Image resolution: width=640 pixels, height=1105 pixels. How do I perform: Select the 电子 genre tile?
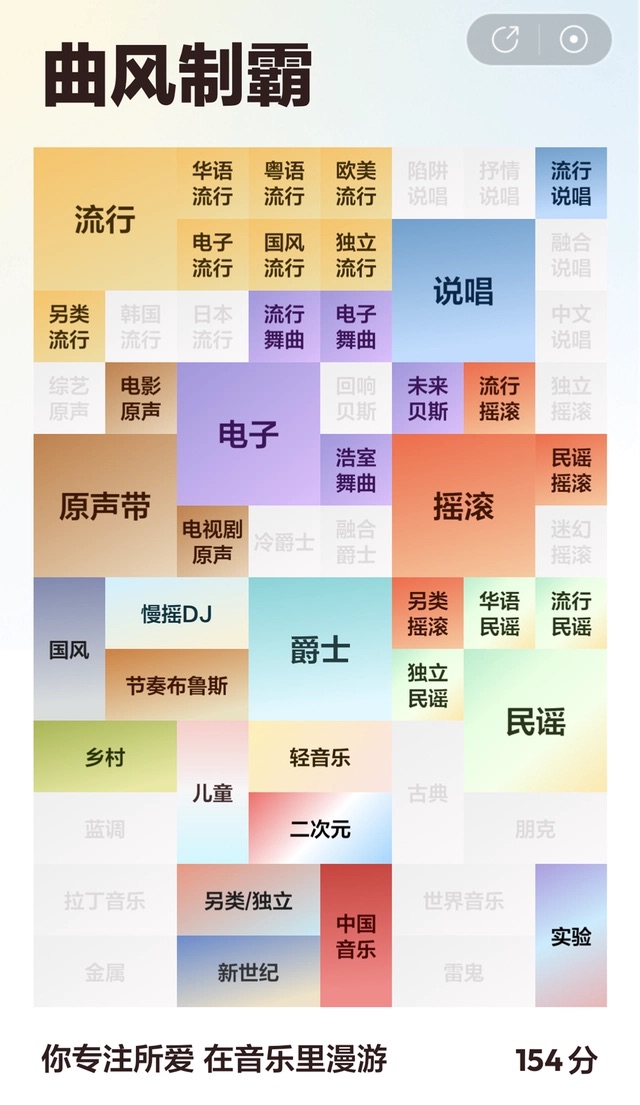click(x=248, y=434)
